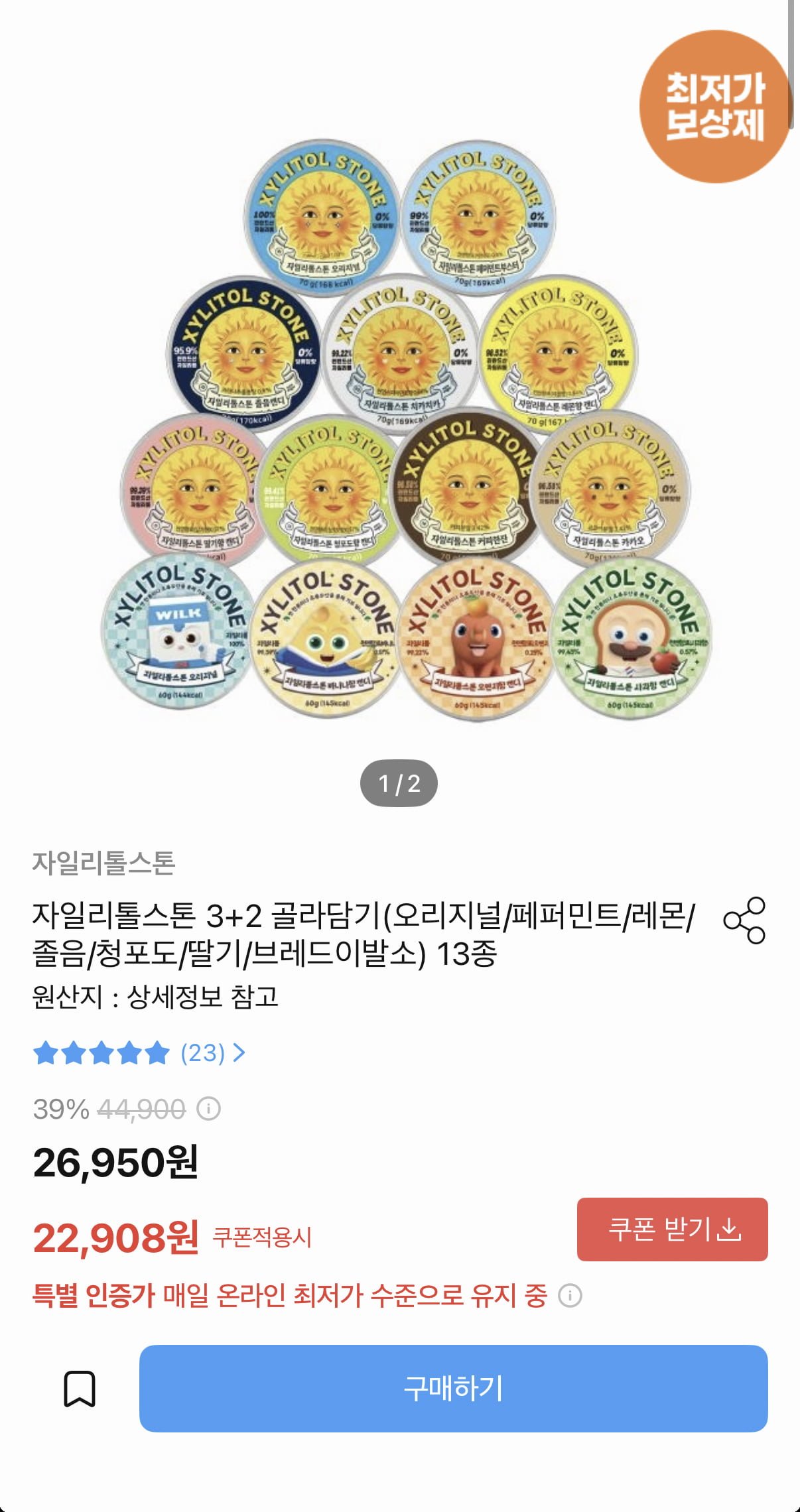800x1512 pixels.
Task: Show info about the 44,900 original price
Action: click(x=209, y=1109)
